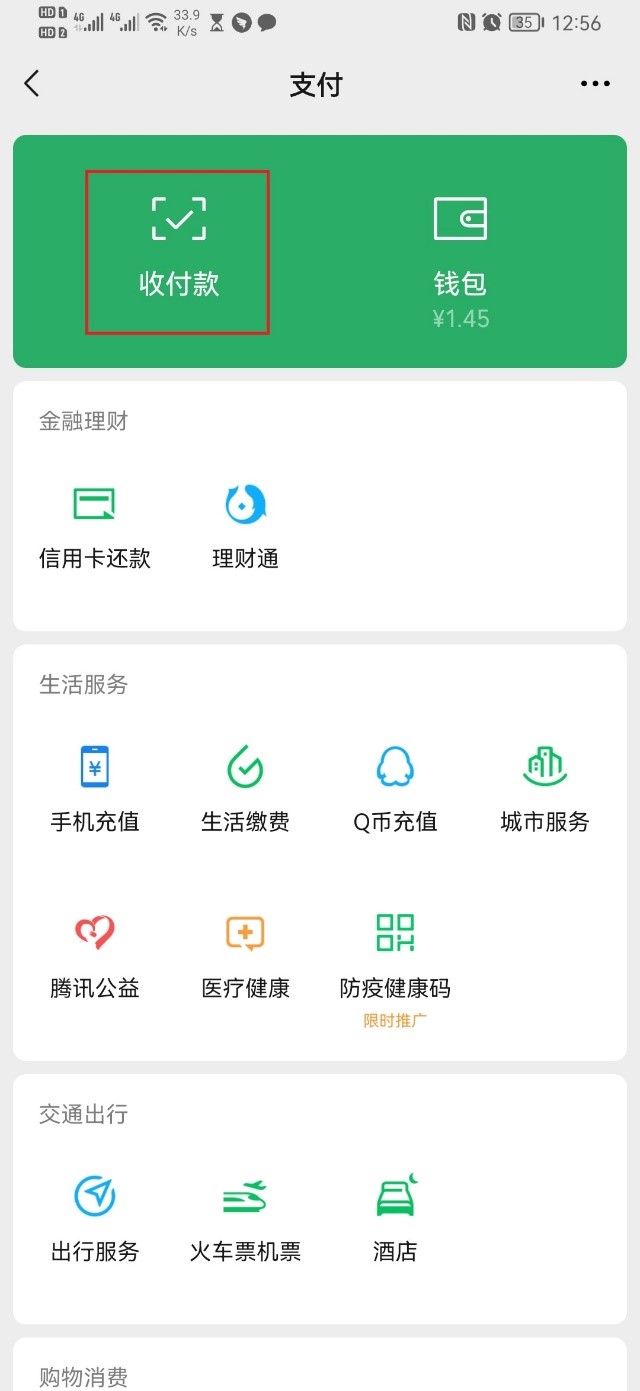Book via 火车票机票
The width and height of the screenshot is (640, 1391).
point(245,1219)
